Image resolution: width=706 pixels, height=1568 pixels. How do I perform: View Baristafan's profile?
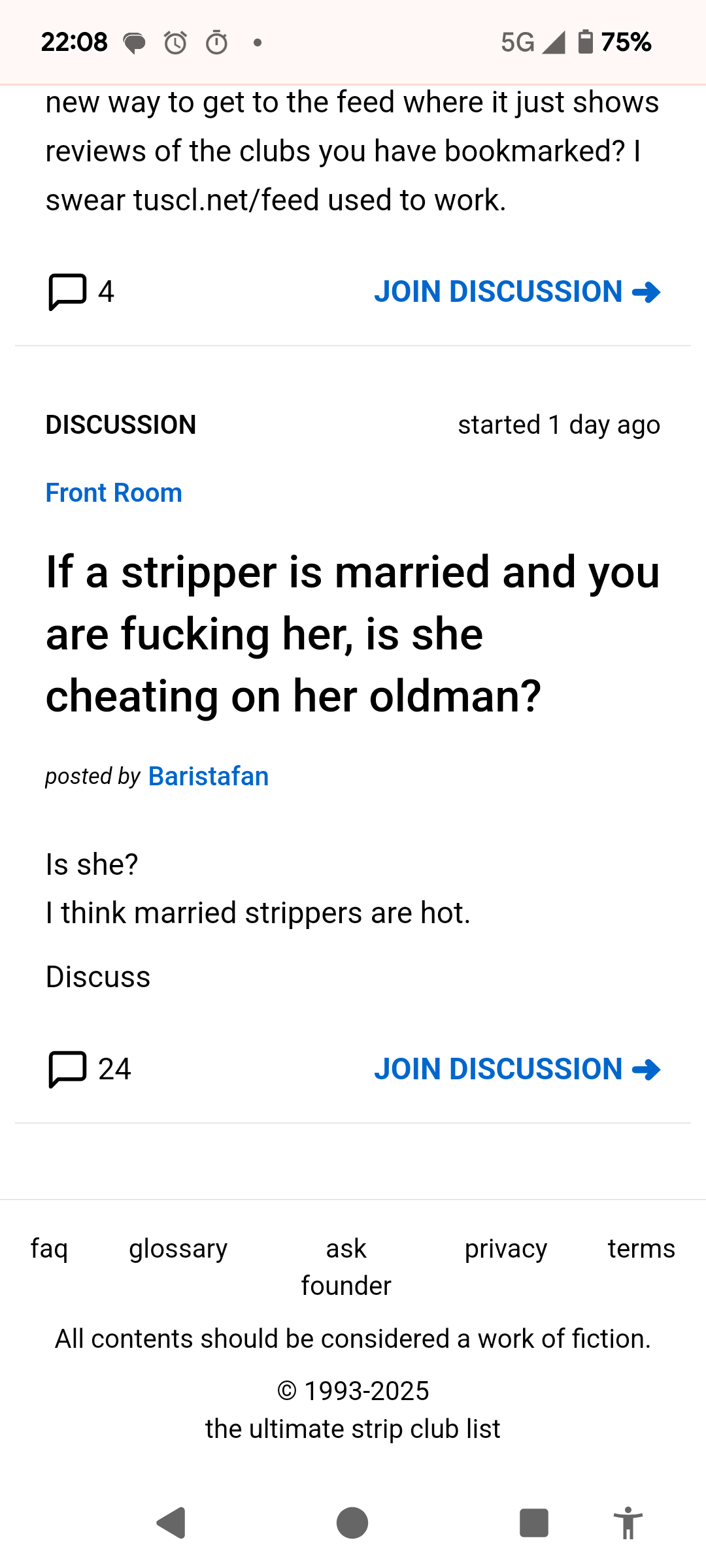[x=209, y=776]
